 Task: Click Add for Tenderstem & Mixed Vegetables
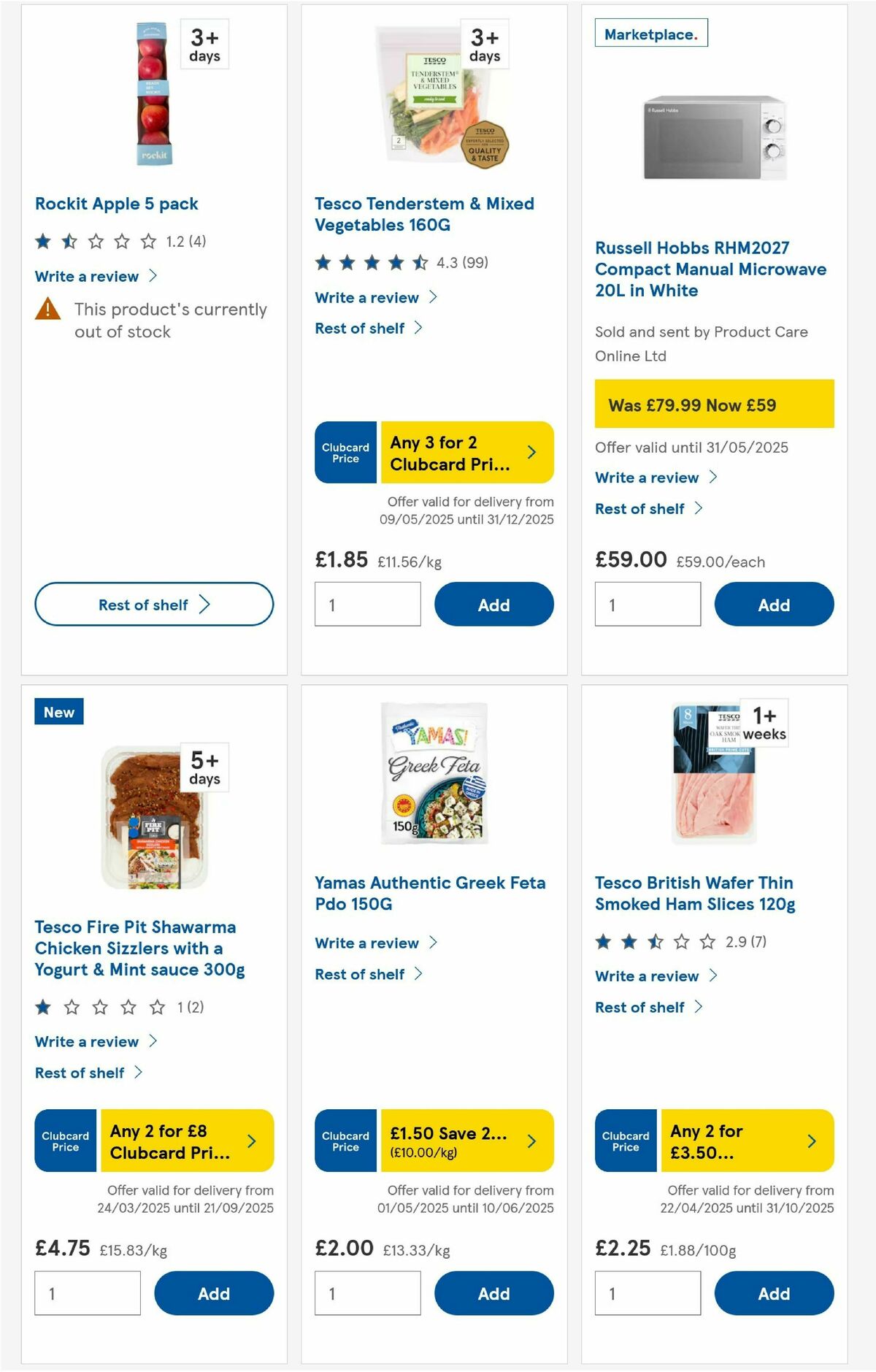pos(494,604)
